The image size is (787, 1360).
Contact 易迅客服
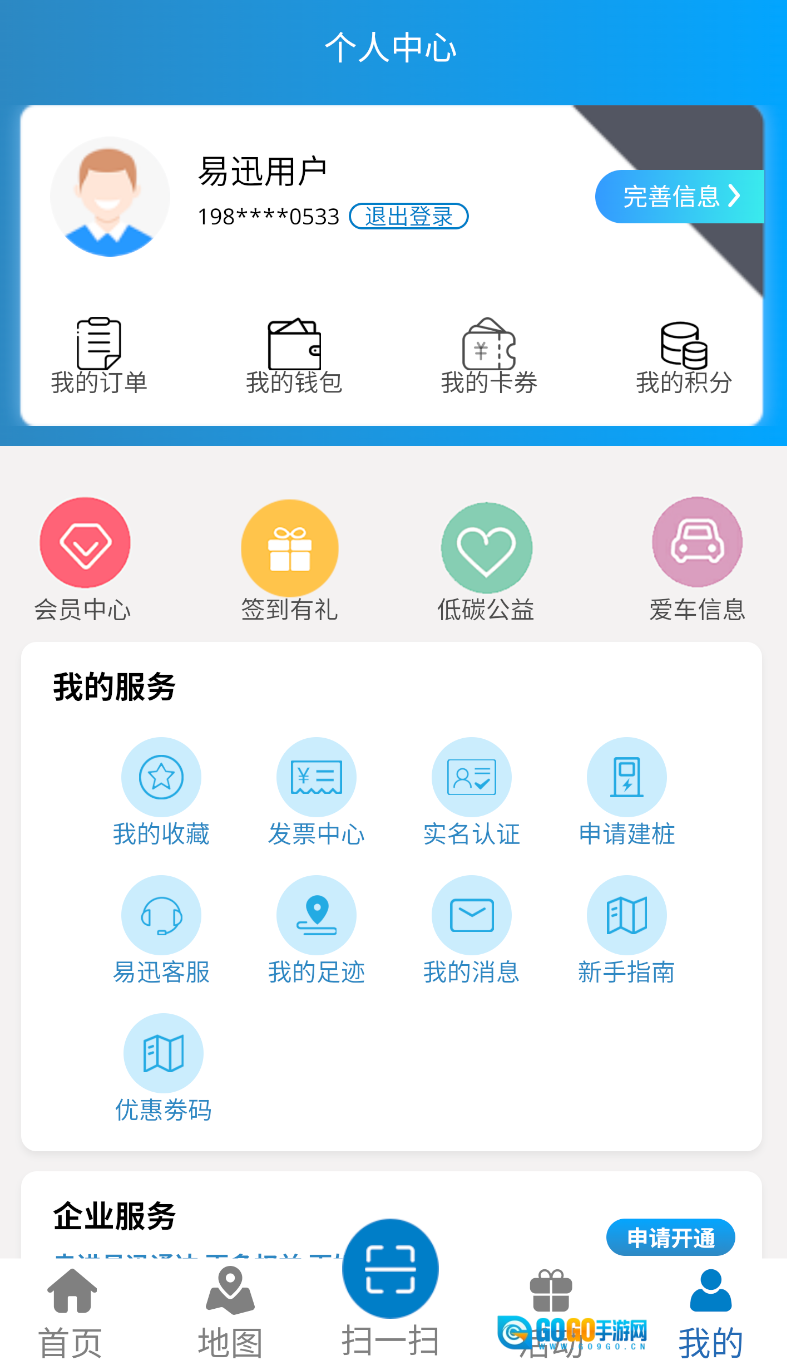point(161,930)
